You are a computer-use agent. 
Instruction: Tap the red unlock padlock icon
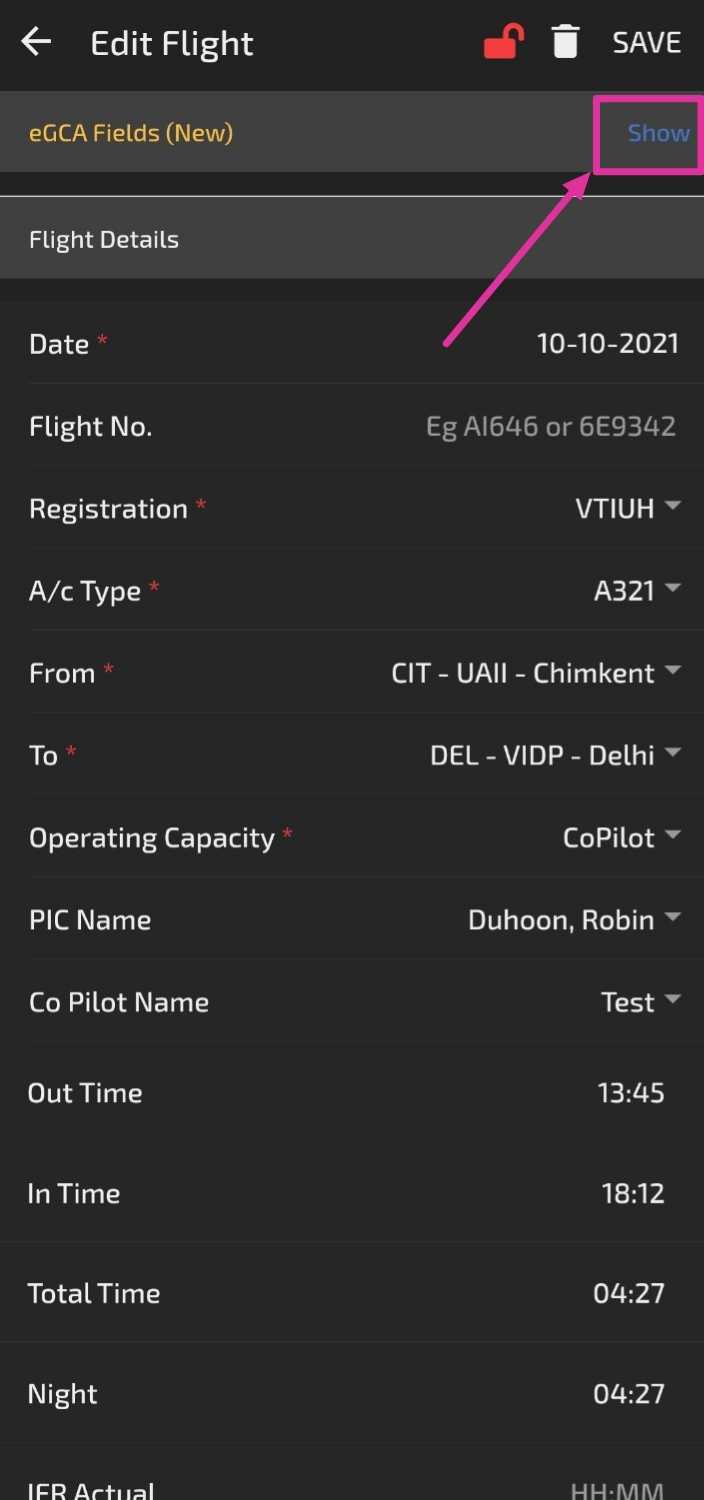click(x=504, y=42)
